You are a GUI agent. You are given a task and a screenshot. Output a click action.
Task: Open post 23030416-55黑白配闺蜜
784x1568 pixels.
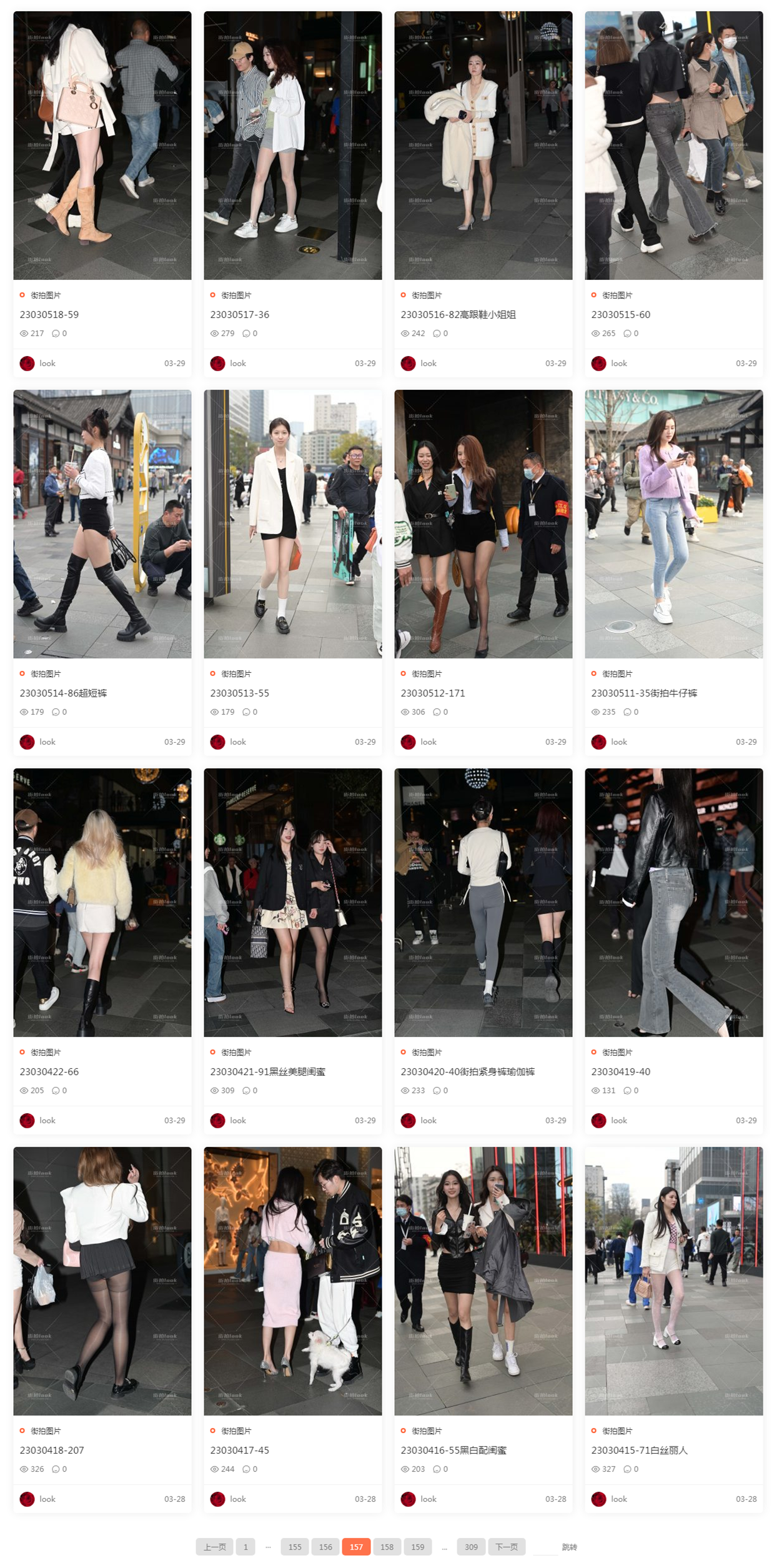[453, 1451]
